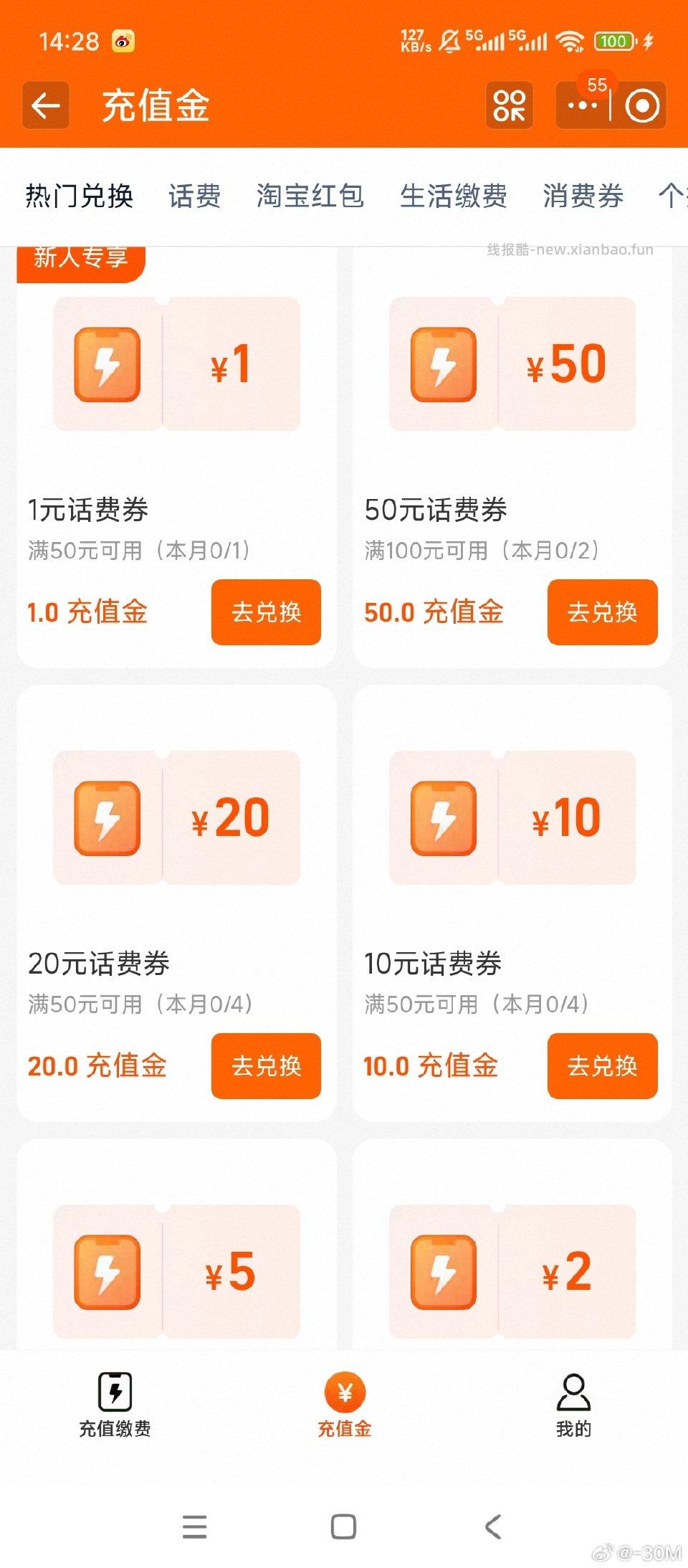Open the 淘宝红包 tab
The height and width of the screenshot is (1568, 688).
(310, 196)
